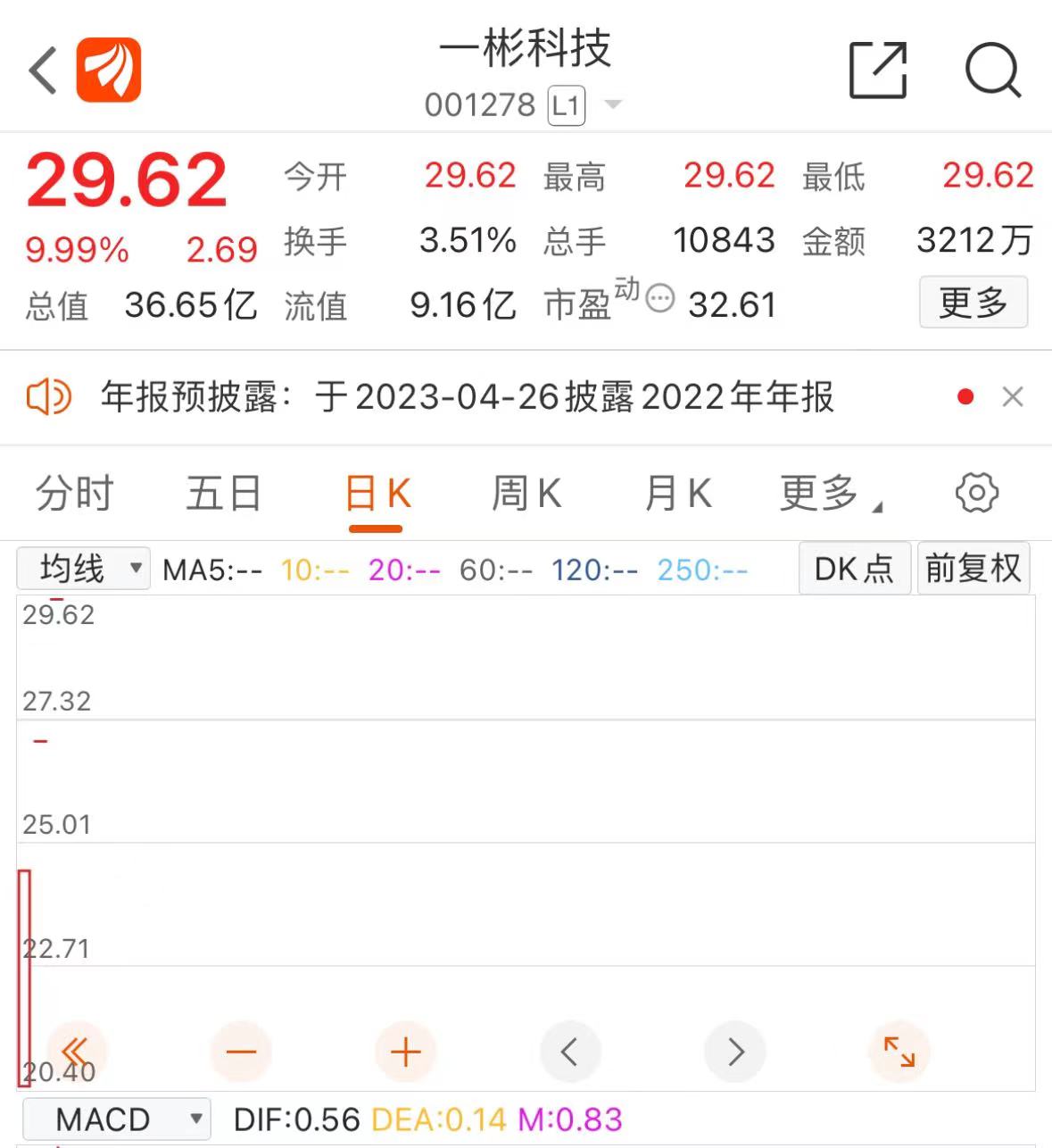Open the MACD indicator dropdown
Image resolution: width=1052 pixels, height=1148 pixels.
click(x=116, y=1119)
